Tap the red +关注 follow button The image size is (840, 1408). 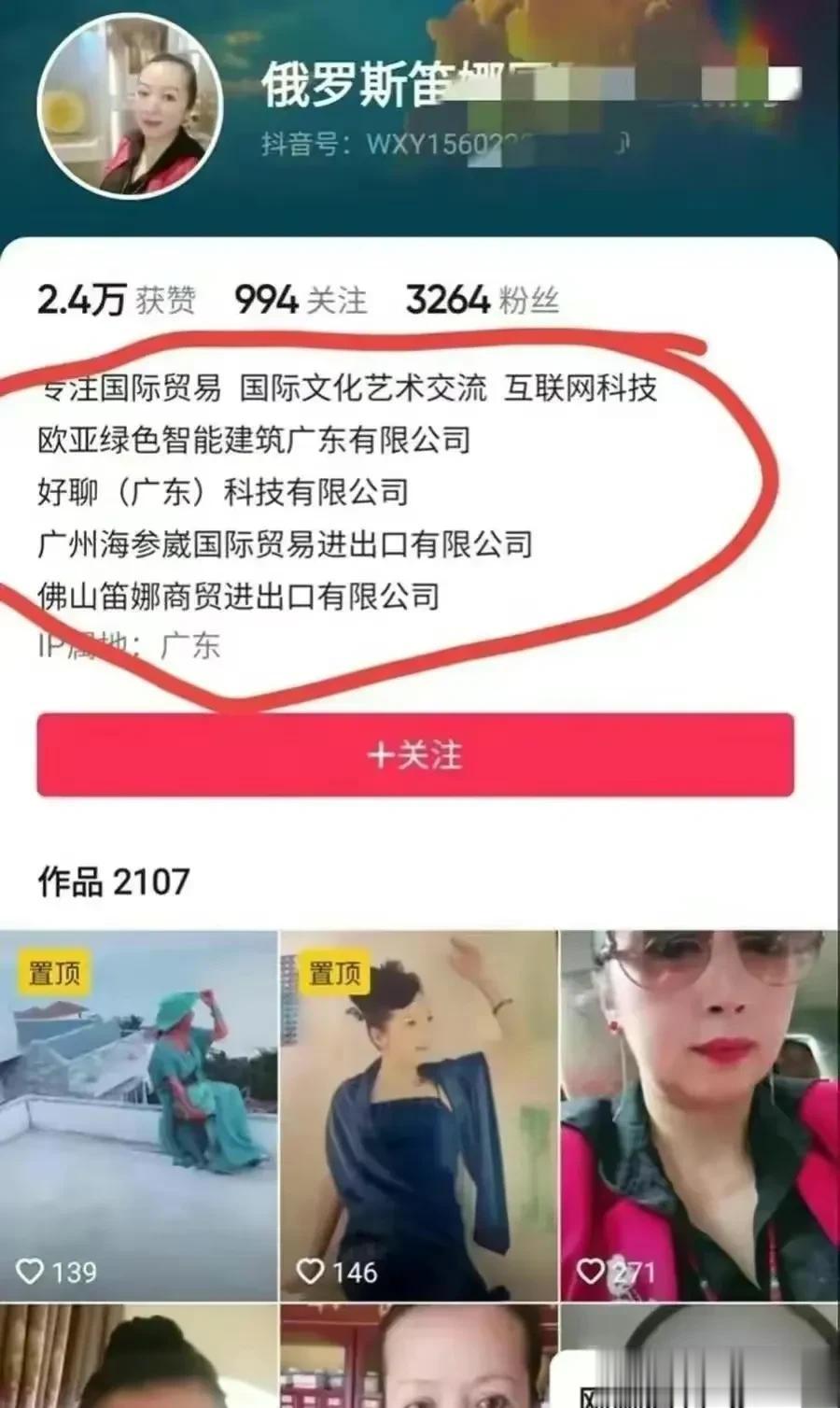(415, 754)
